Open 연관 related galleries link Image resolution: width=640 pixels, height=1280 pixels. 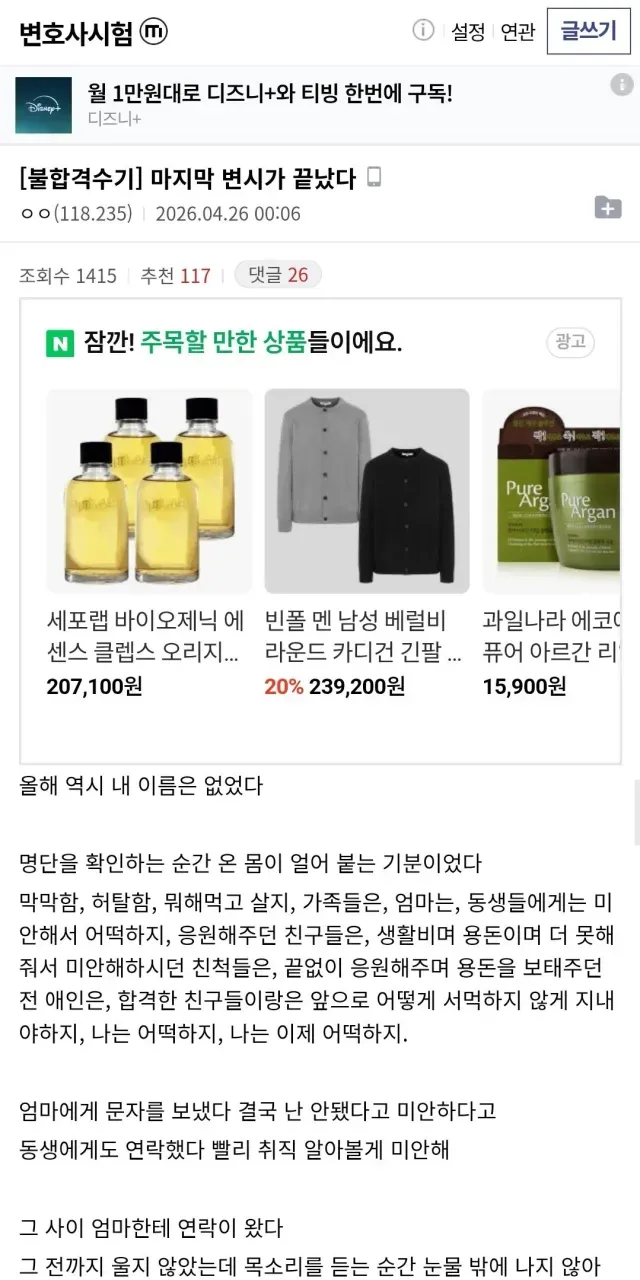[x=517, y=32]
